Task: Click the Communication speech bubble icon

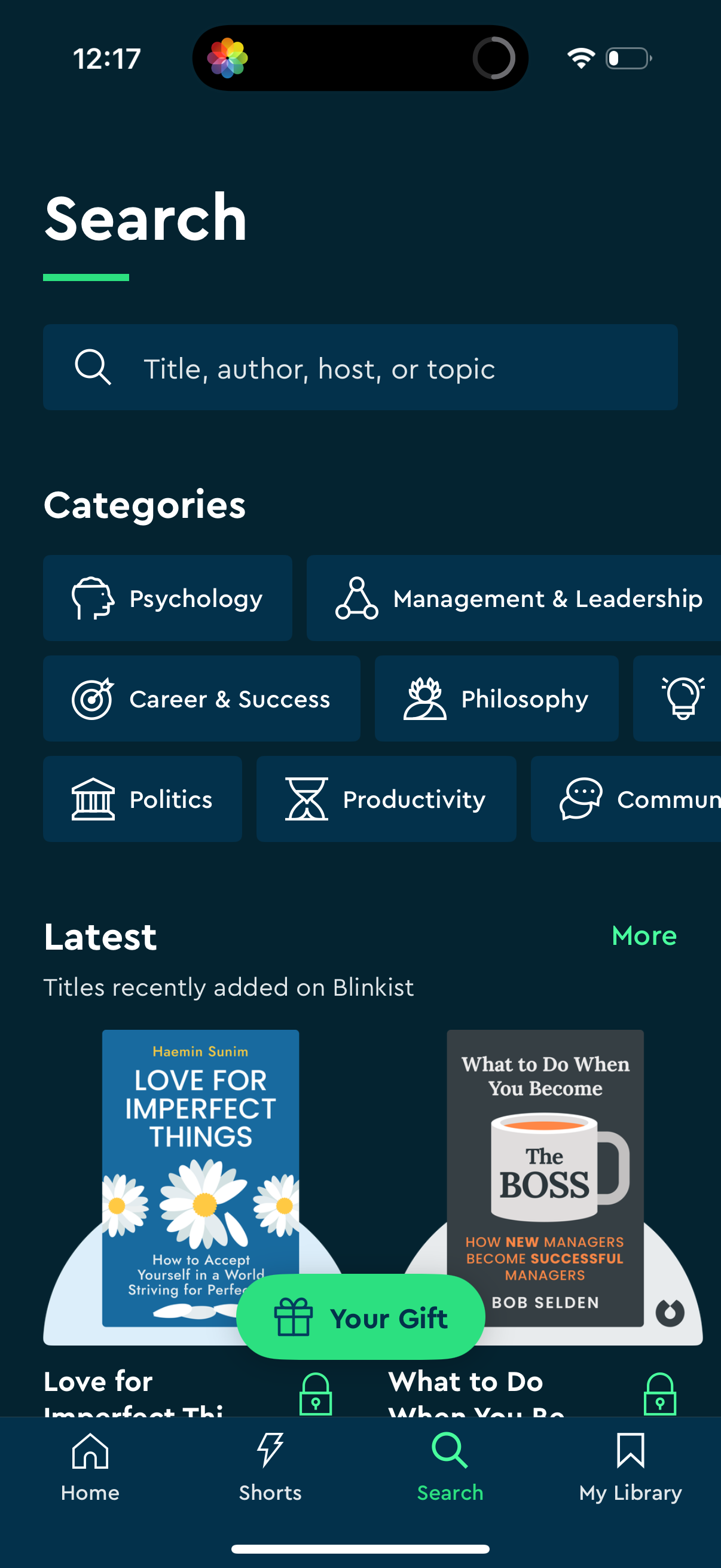Action: (x=580, y=798)
